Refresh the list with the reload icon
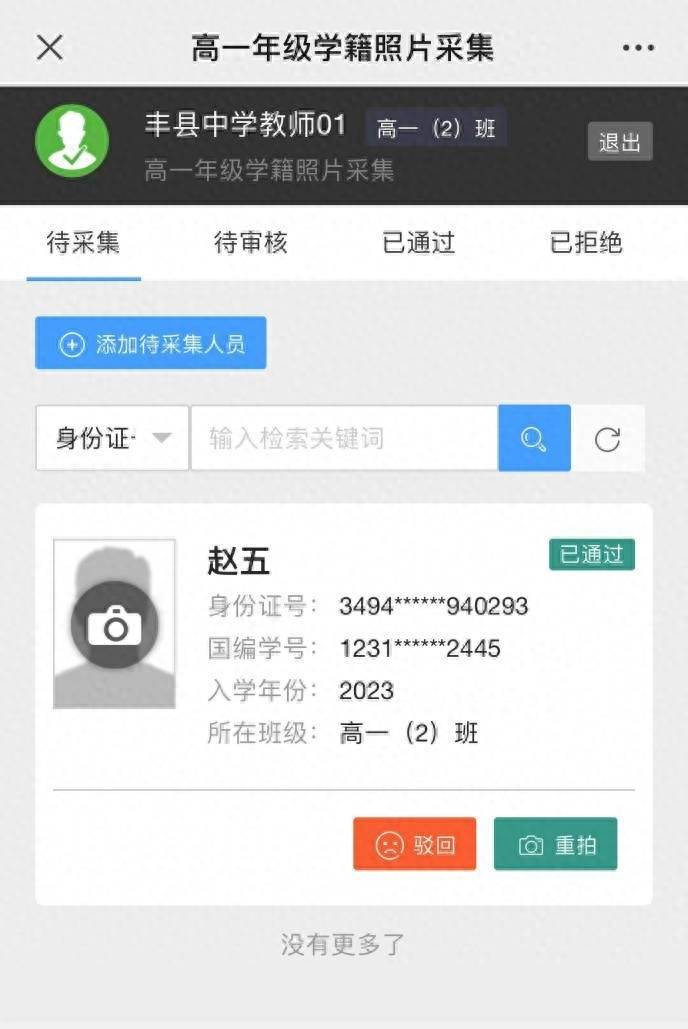This screenshot has width=688, height=1029. (608, 439)
